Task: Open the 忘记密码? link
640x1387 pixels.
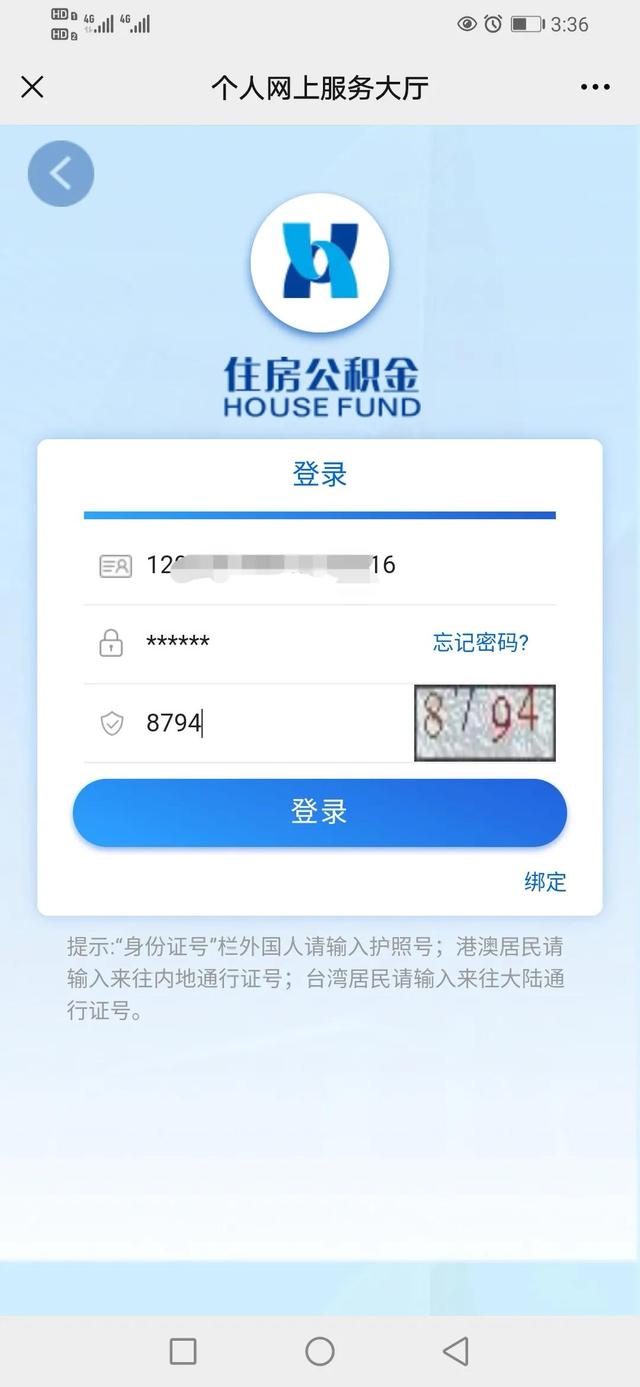Action: (481, 643)
